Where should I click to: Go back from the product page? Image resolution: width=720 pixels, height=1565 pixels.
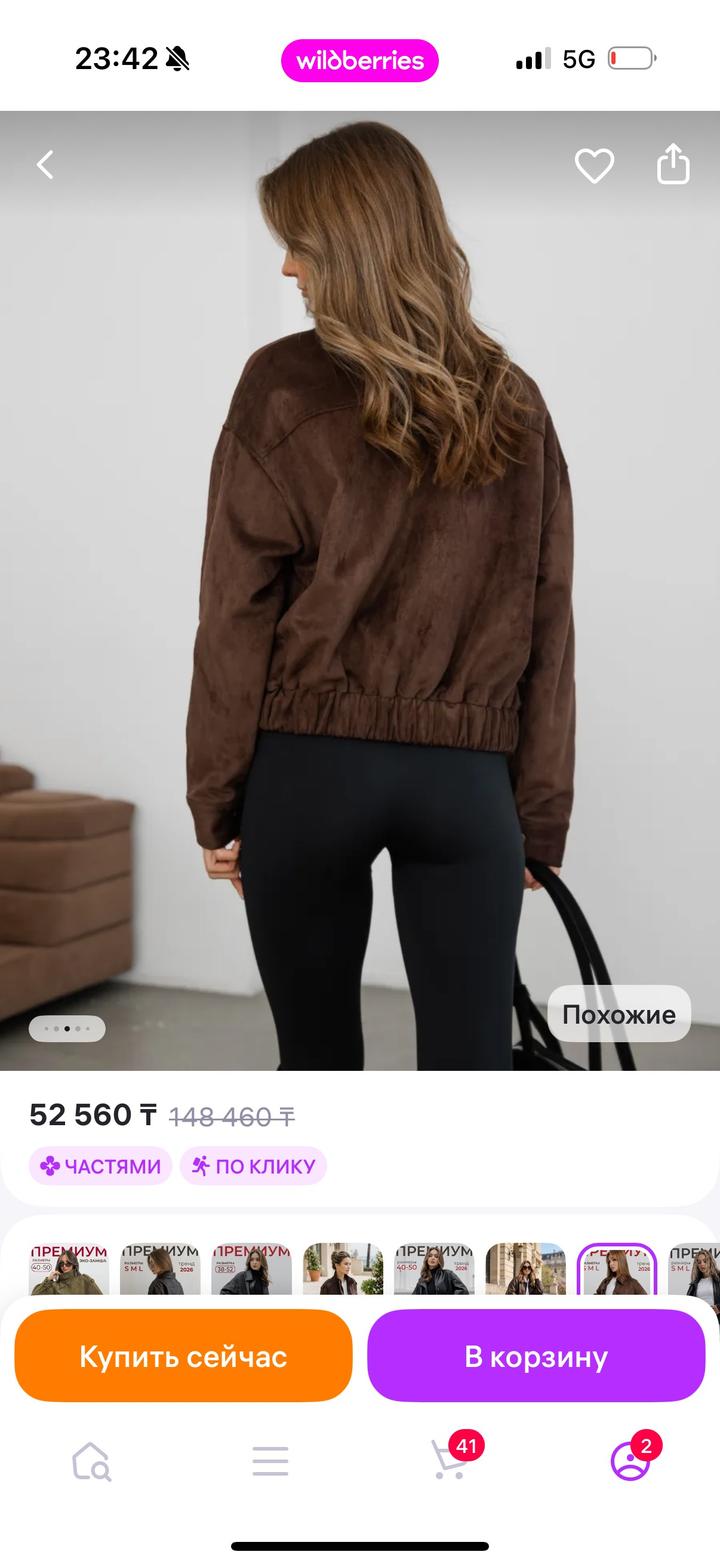pyautogui.click(x=45, y=165)
